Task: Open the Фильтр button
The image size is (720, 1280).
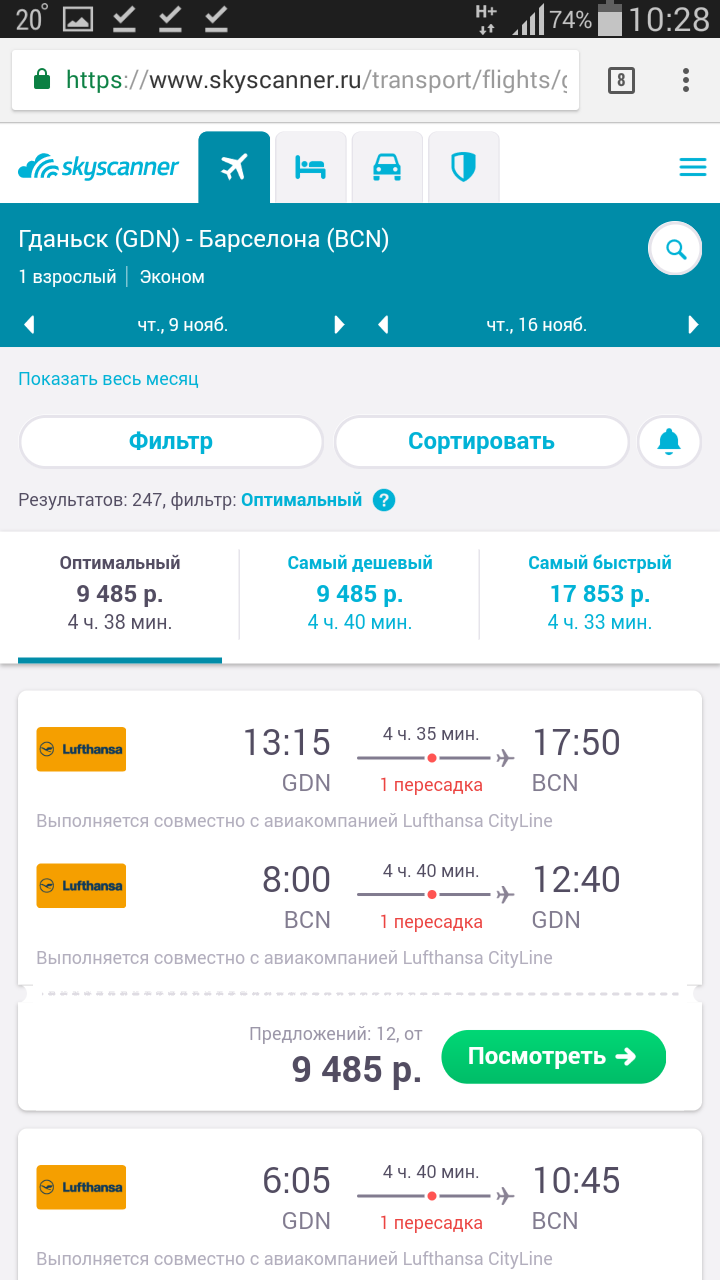Action: [x=171, y=442]
